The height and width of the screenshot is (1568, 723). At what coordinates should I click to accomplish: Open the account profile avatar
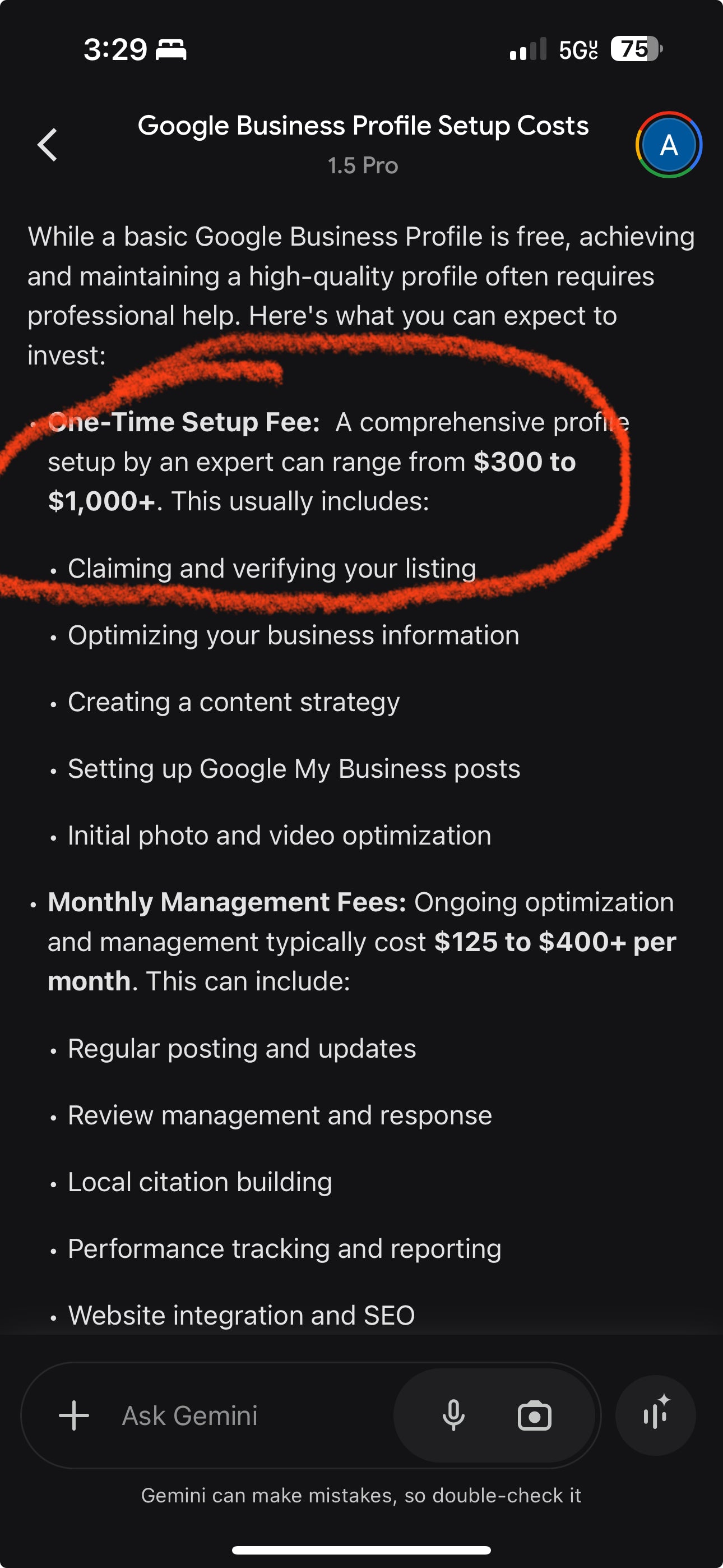[x=668, y=145]
